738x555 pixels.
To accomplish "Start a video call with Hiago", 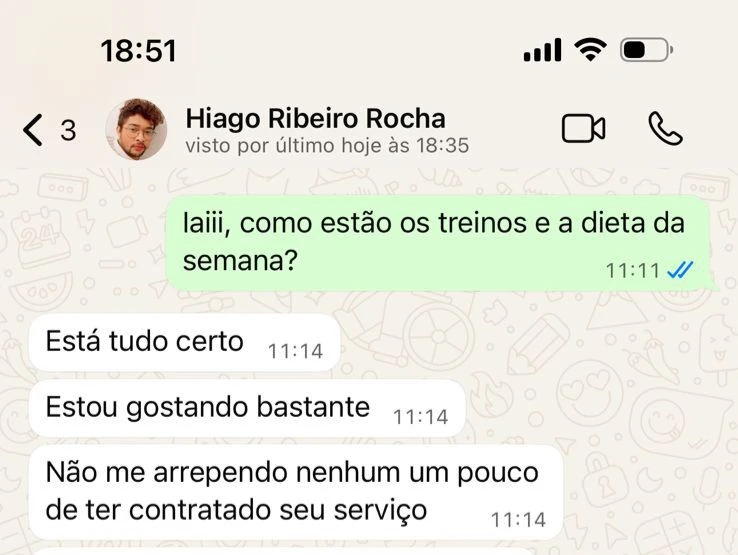I will tap(583, 129).
